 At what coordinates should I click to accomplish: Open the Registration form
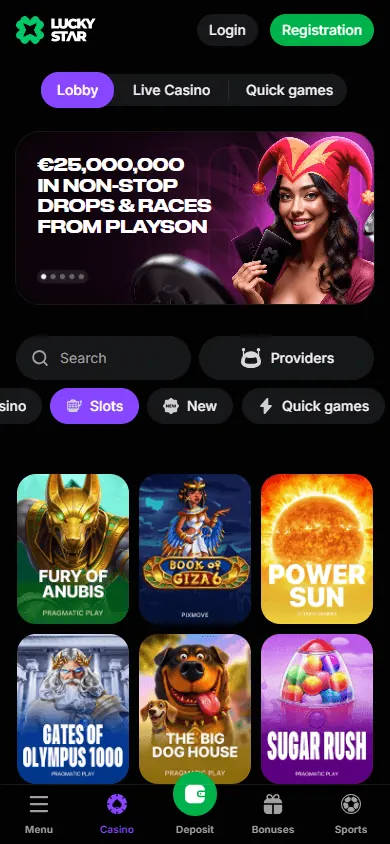pos(322,30)
